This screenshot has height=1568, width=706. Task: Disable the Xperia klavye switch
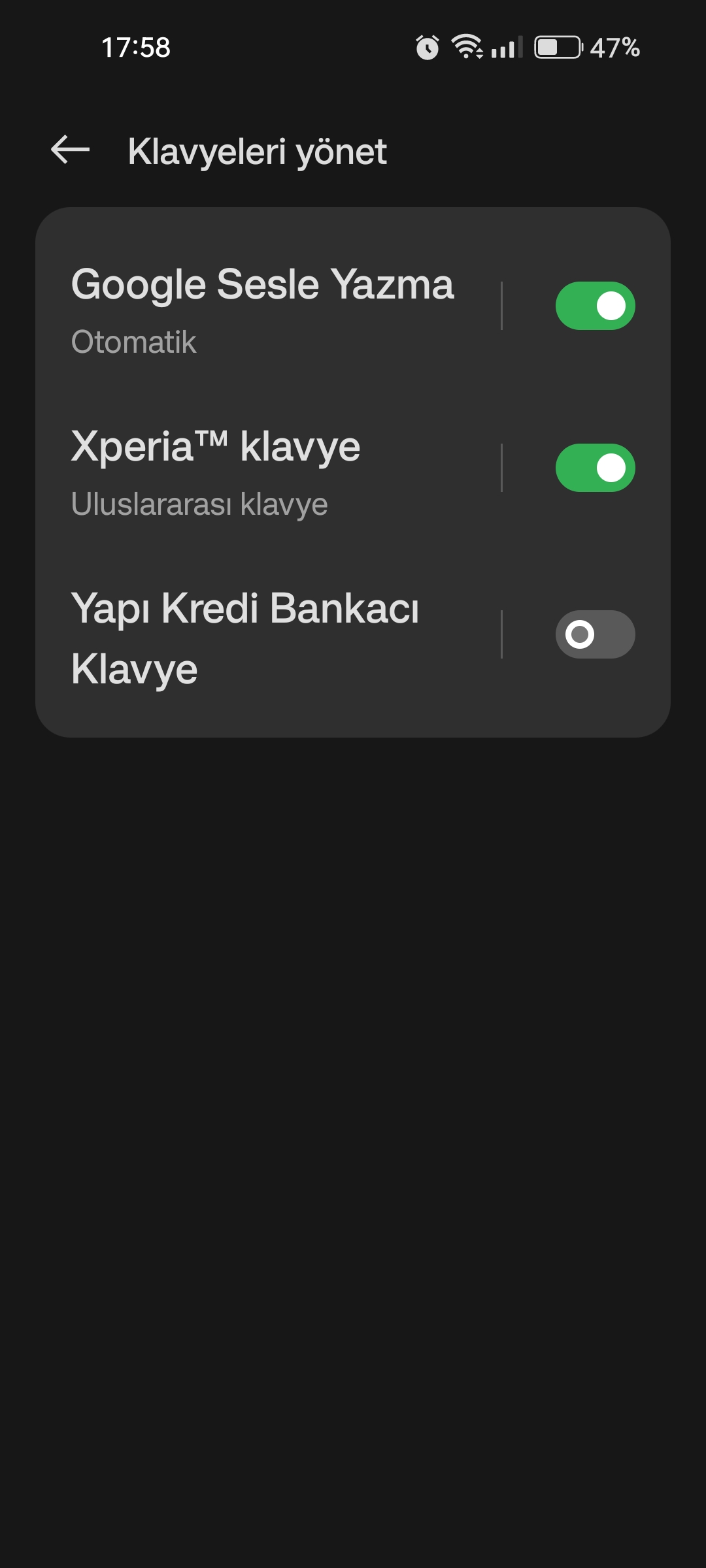pos(595,468)
